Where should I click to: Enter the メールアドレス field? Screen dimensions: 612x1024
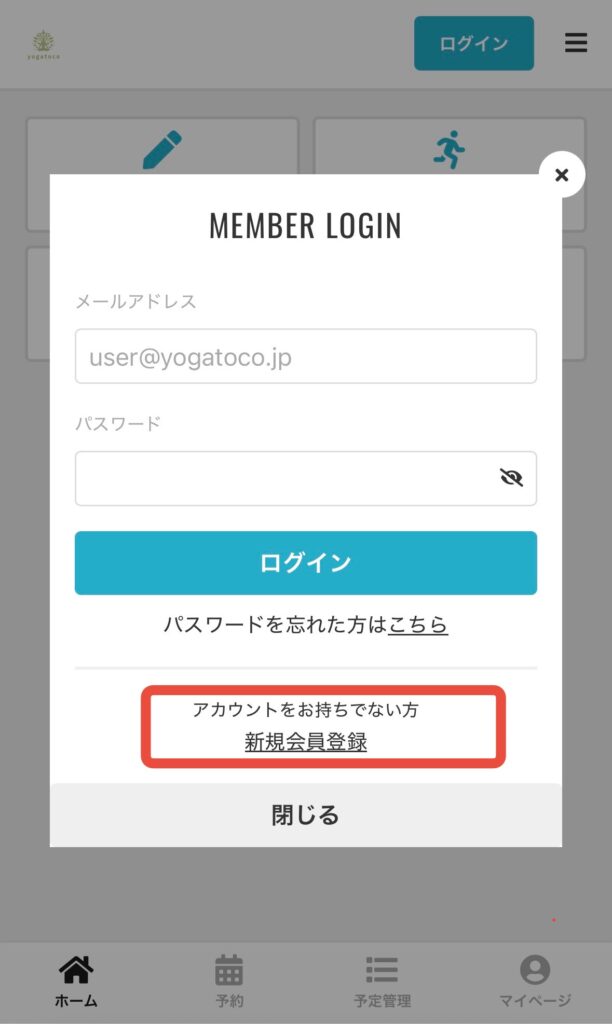coord(306,357)
